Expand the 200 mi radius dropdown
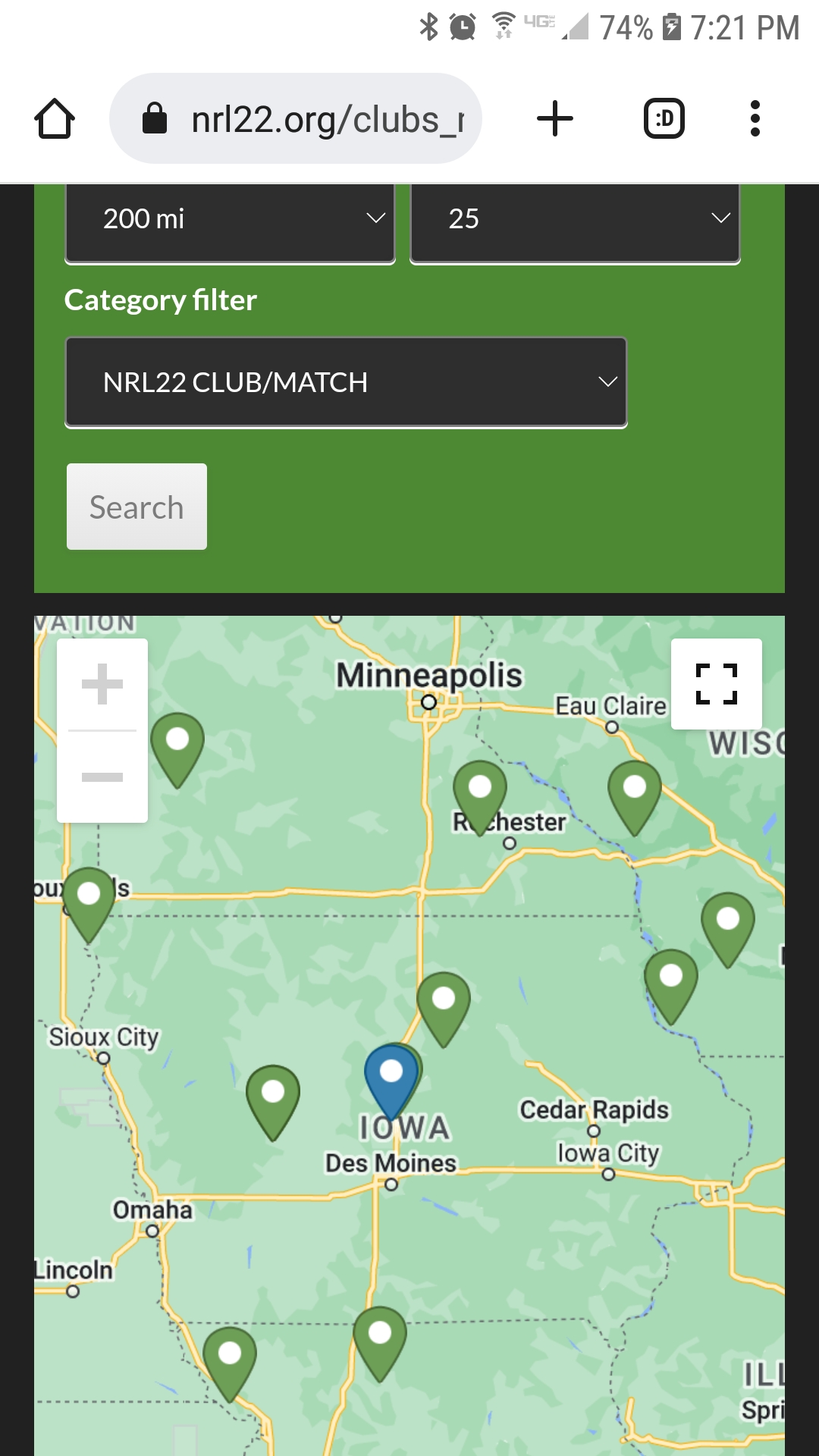This screenshot has width=819, height=1456. click(x=230, y=220)
